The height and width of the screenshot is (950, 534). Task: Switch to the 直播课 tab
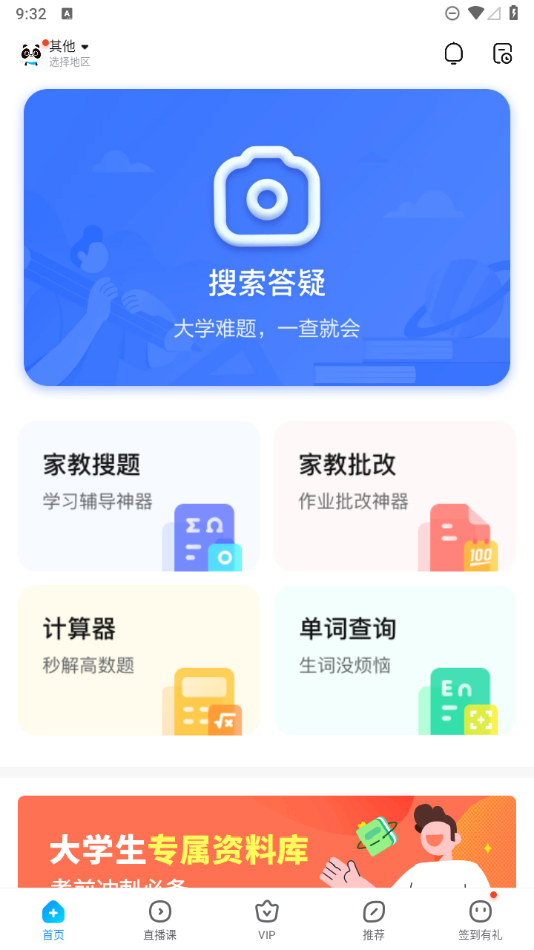[x=160, y=920]
